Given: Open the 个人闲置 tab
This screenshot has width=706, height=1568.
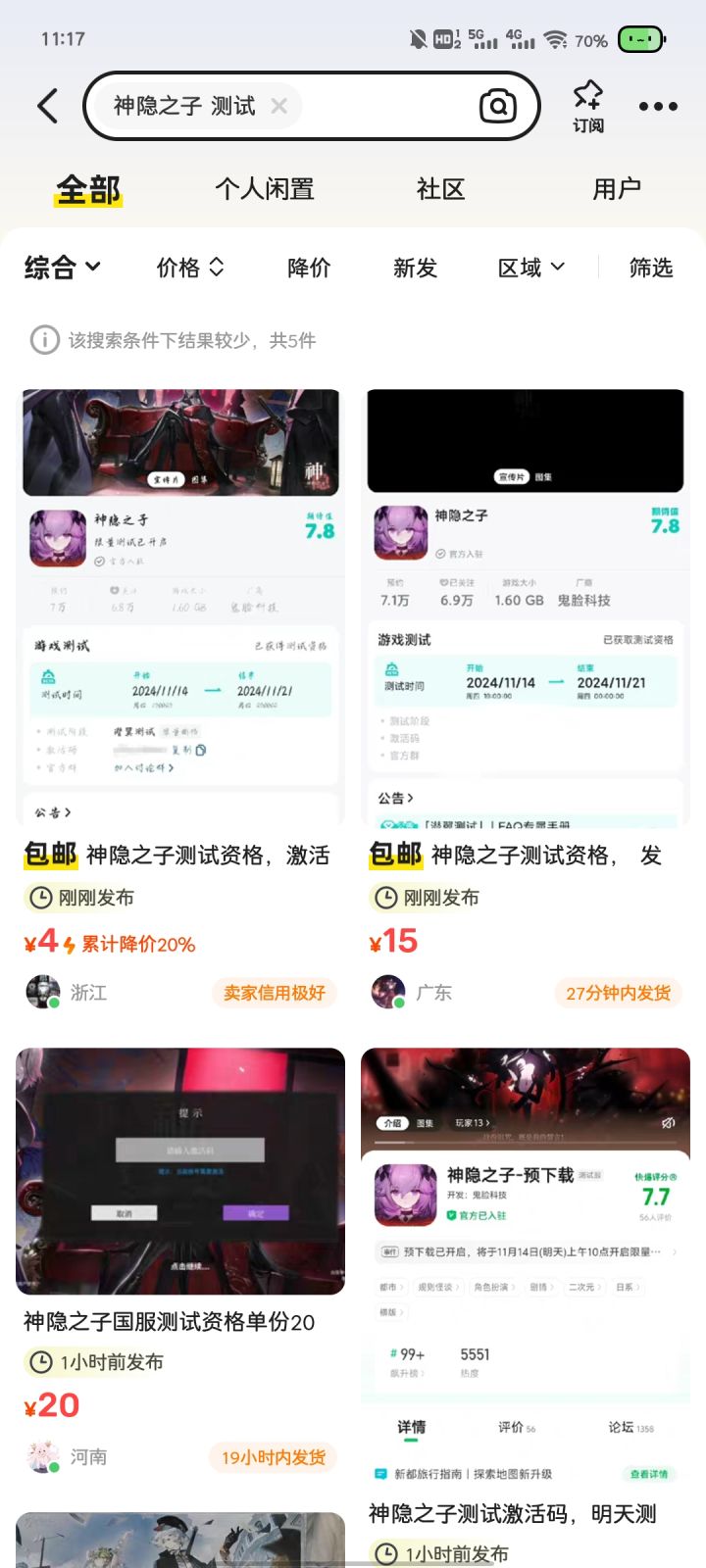Looking at the screenshot, I should [x=265, y=188].
